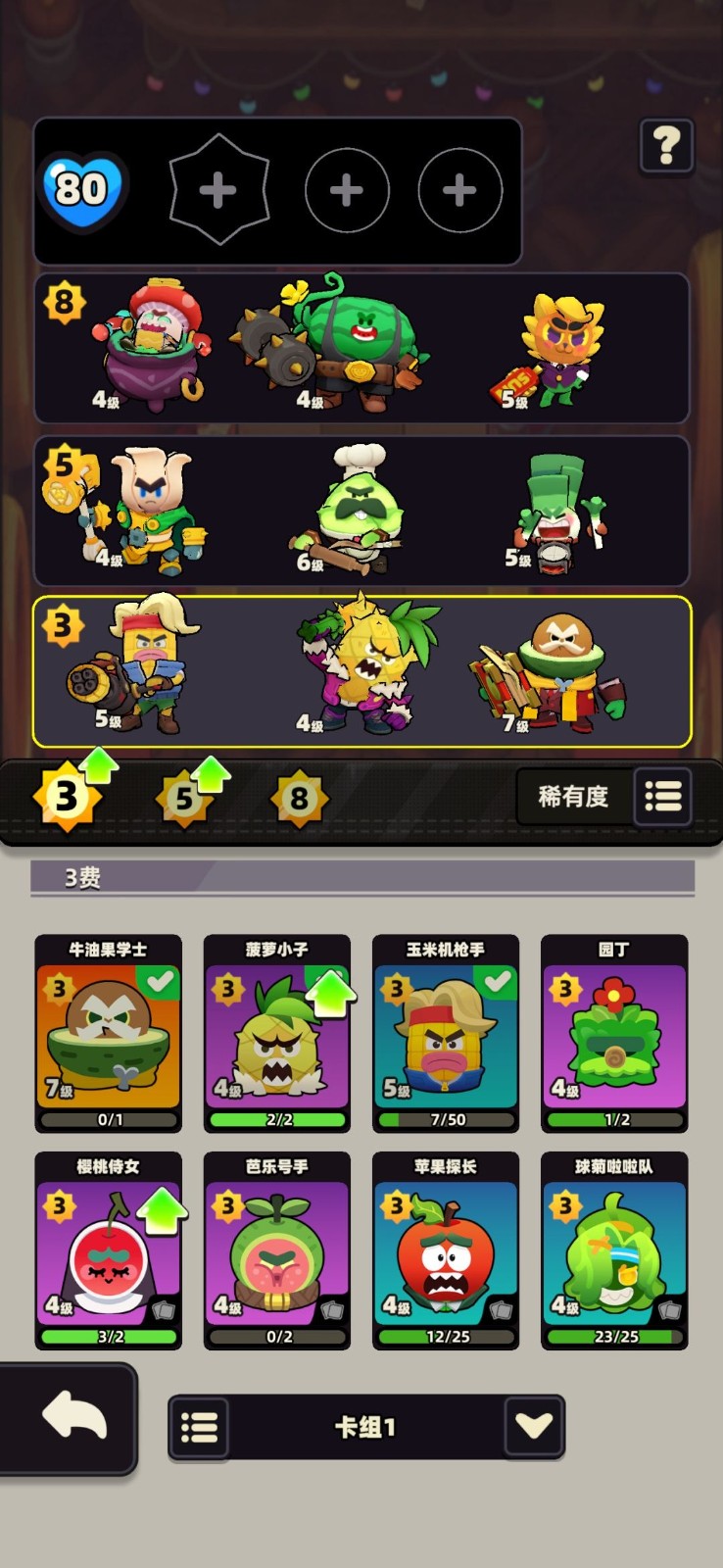Switch to the 8-cost filter tab

pos(299,799)
